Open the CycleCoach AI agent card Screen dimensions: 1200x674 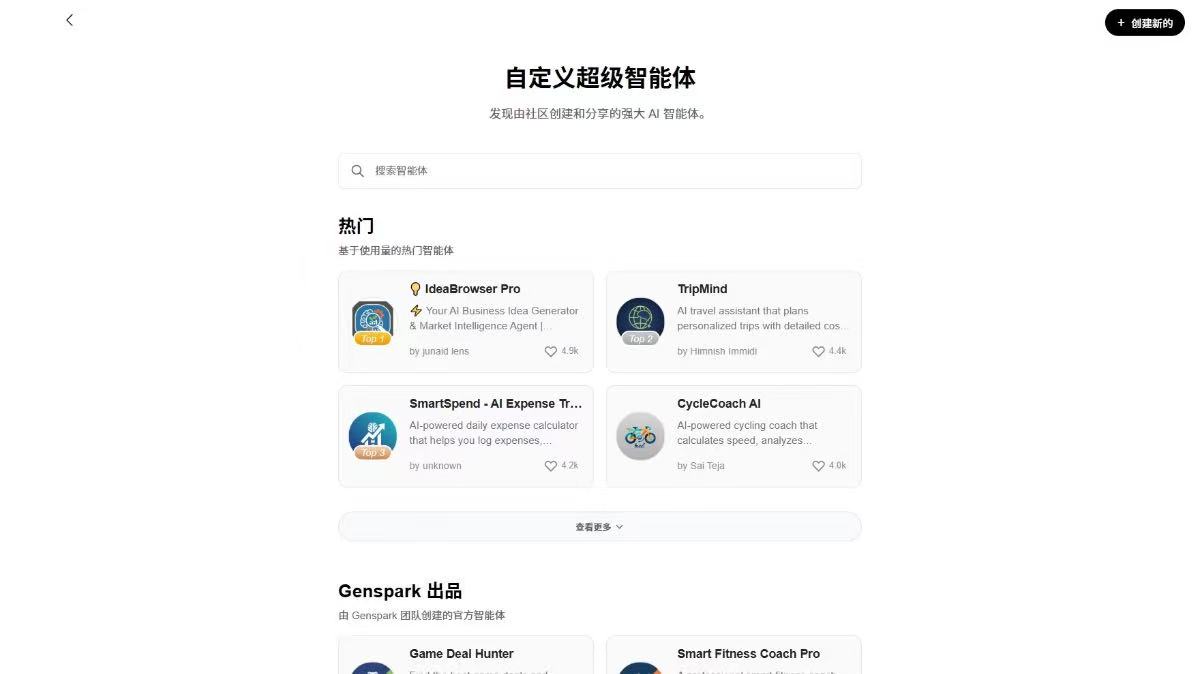(x=733, y=436)
